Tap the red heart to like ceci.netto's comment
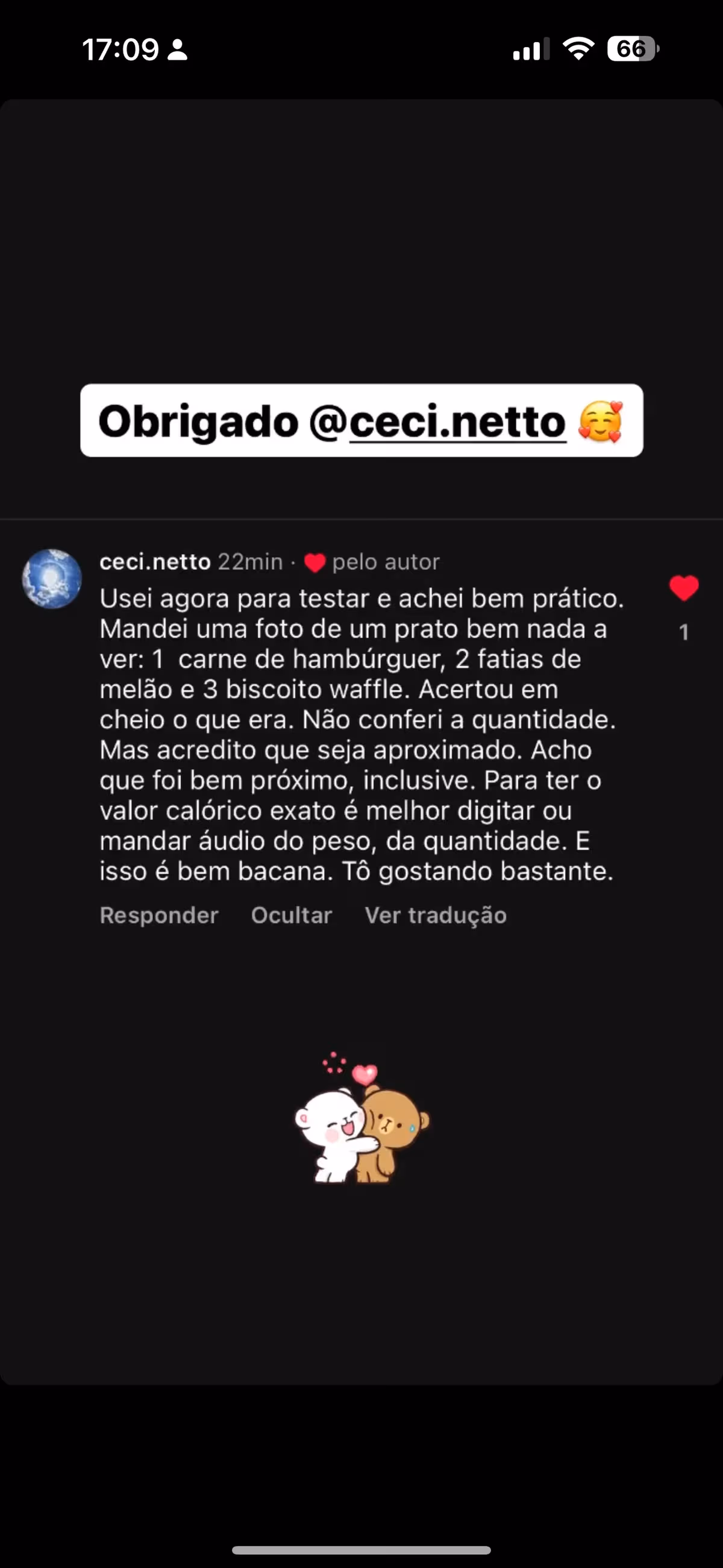 point(684,589)
